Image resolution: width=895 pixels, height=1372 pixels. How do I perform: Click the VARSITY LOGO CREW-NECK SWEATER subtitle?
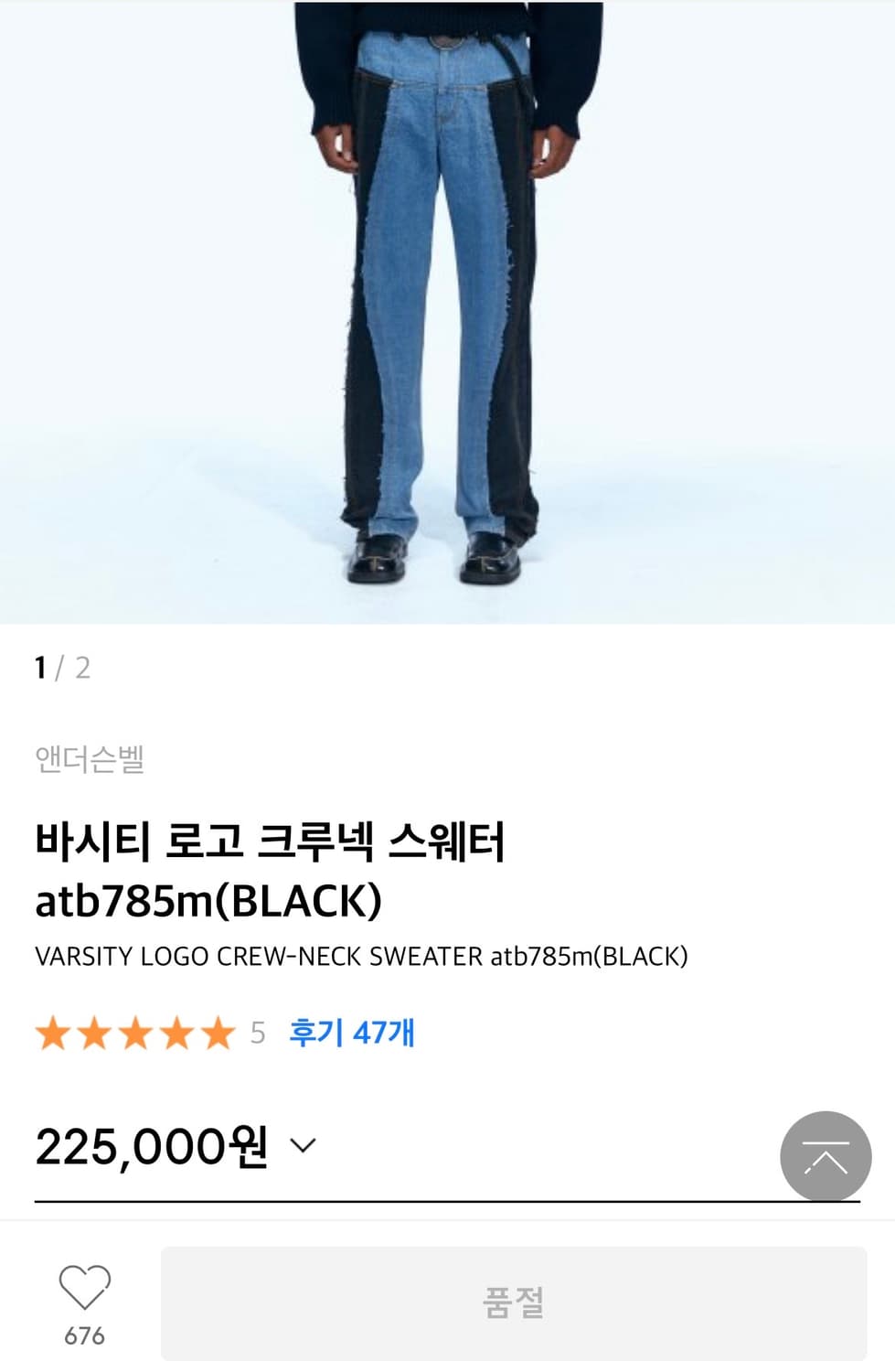point(359,957)
